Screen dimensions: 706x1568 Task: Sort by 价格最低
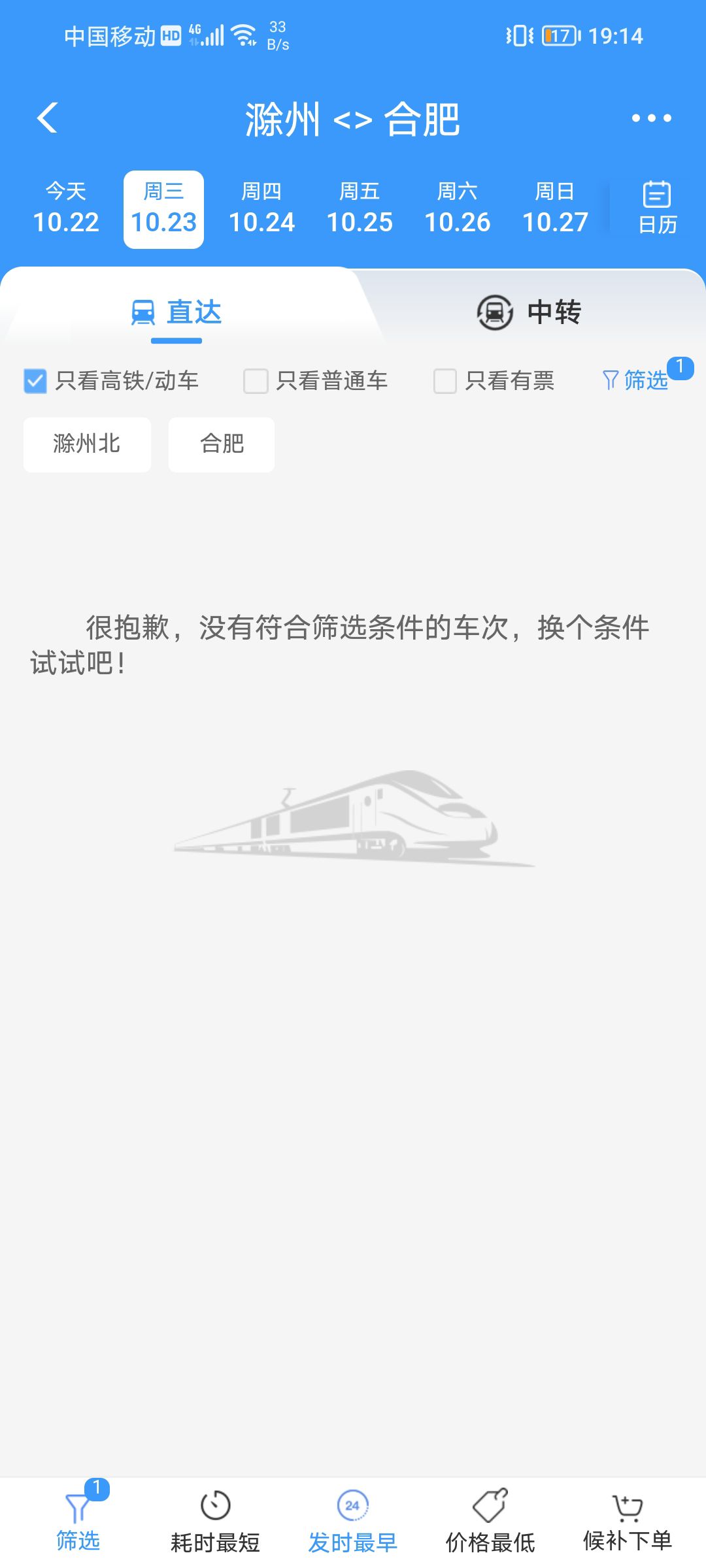click(490, 1522)
